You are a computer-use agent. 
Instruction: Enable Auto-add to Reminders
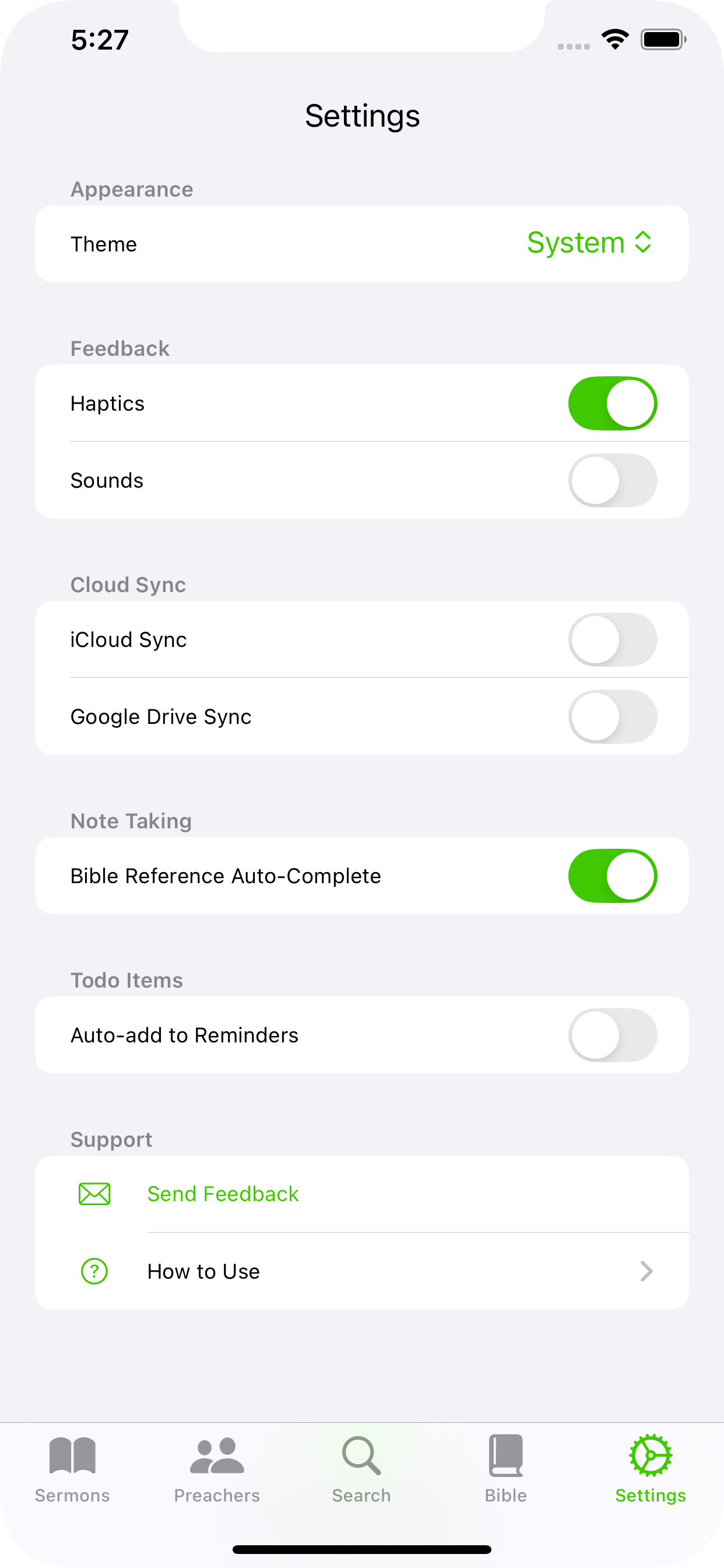pos(613,1035)
